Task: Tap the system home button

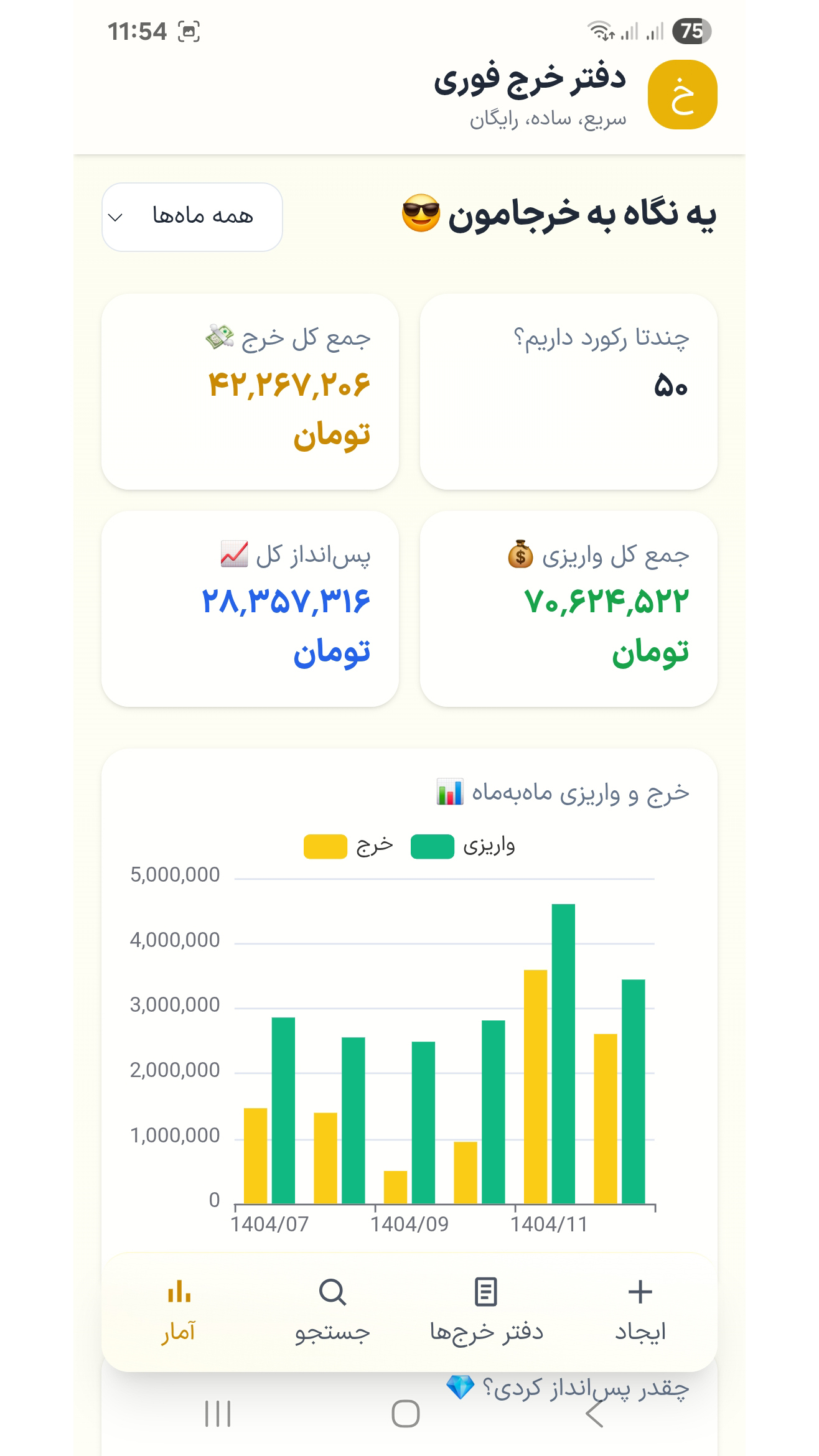Action: point(406,1414)
